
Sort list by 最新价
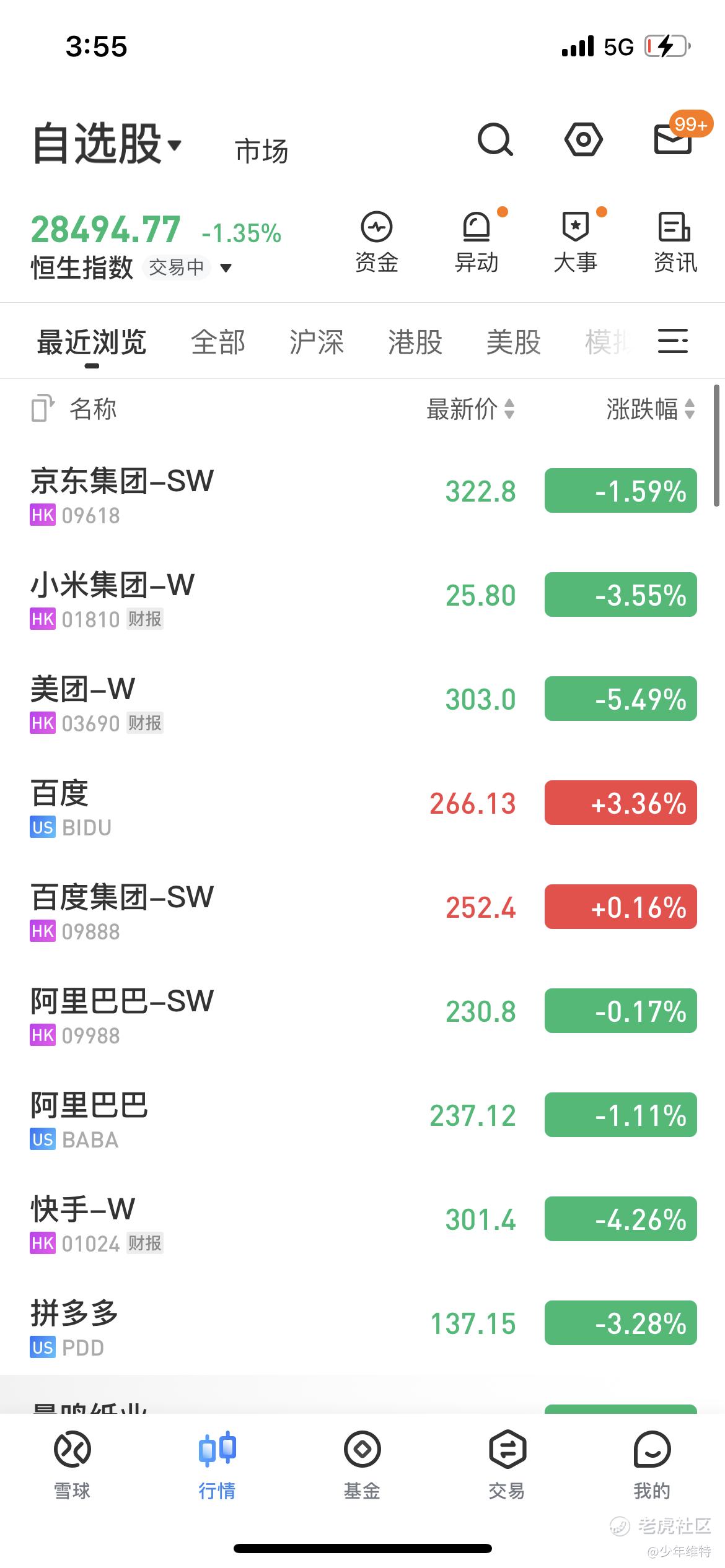click(x=470, y=409)
